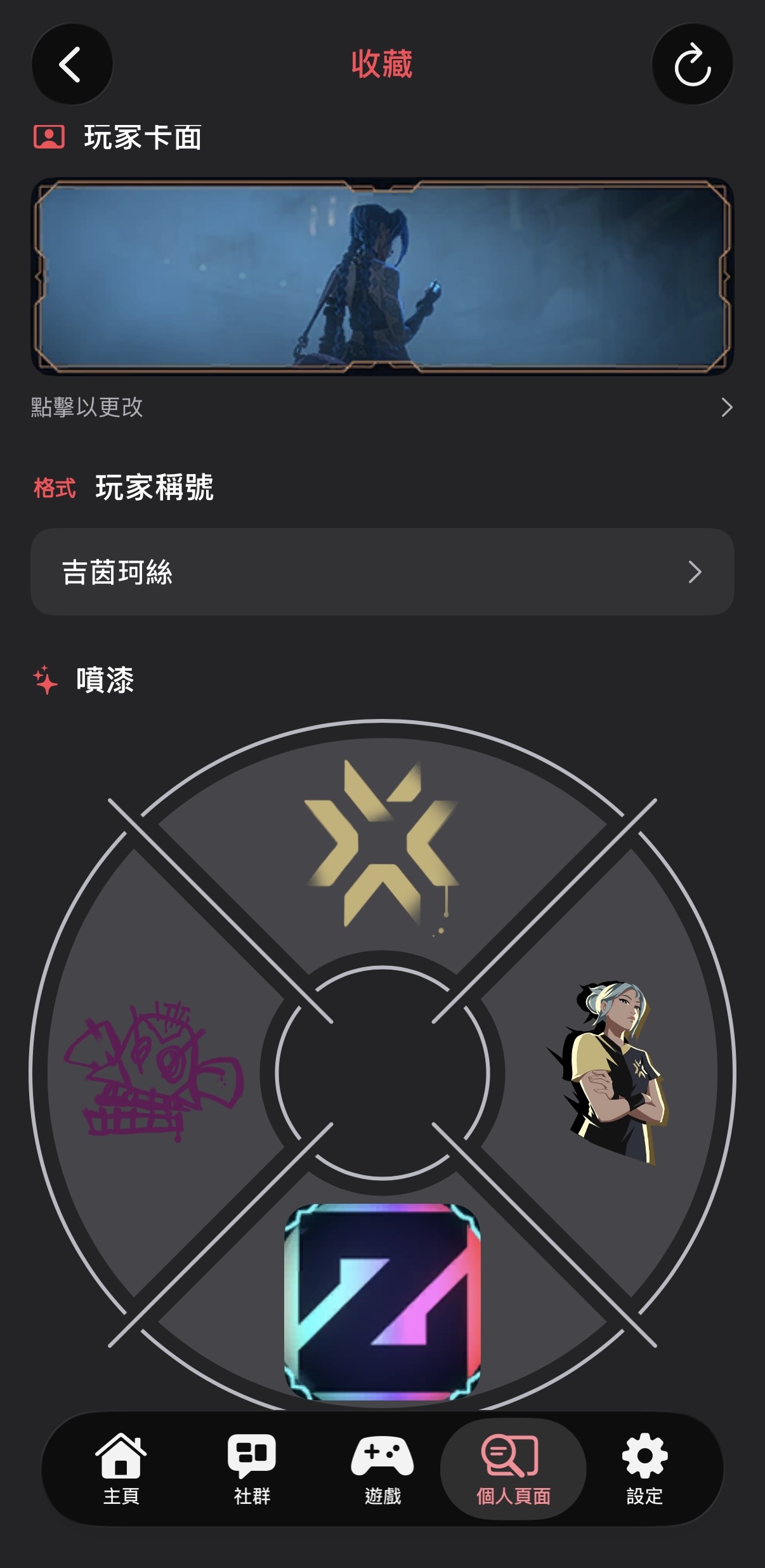
Task: Go back using the top-left arrow
Action: pyautogui.click(x=72, y=64)
